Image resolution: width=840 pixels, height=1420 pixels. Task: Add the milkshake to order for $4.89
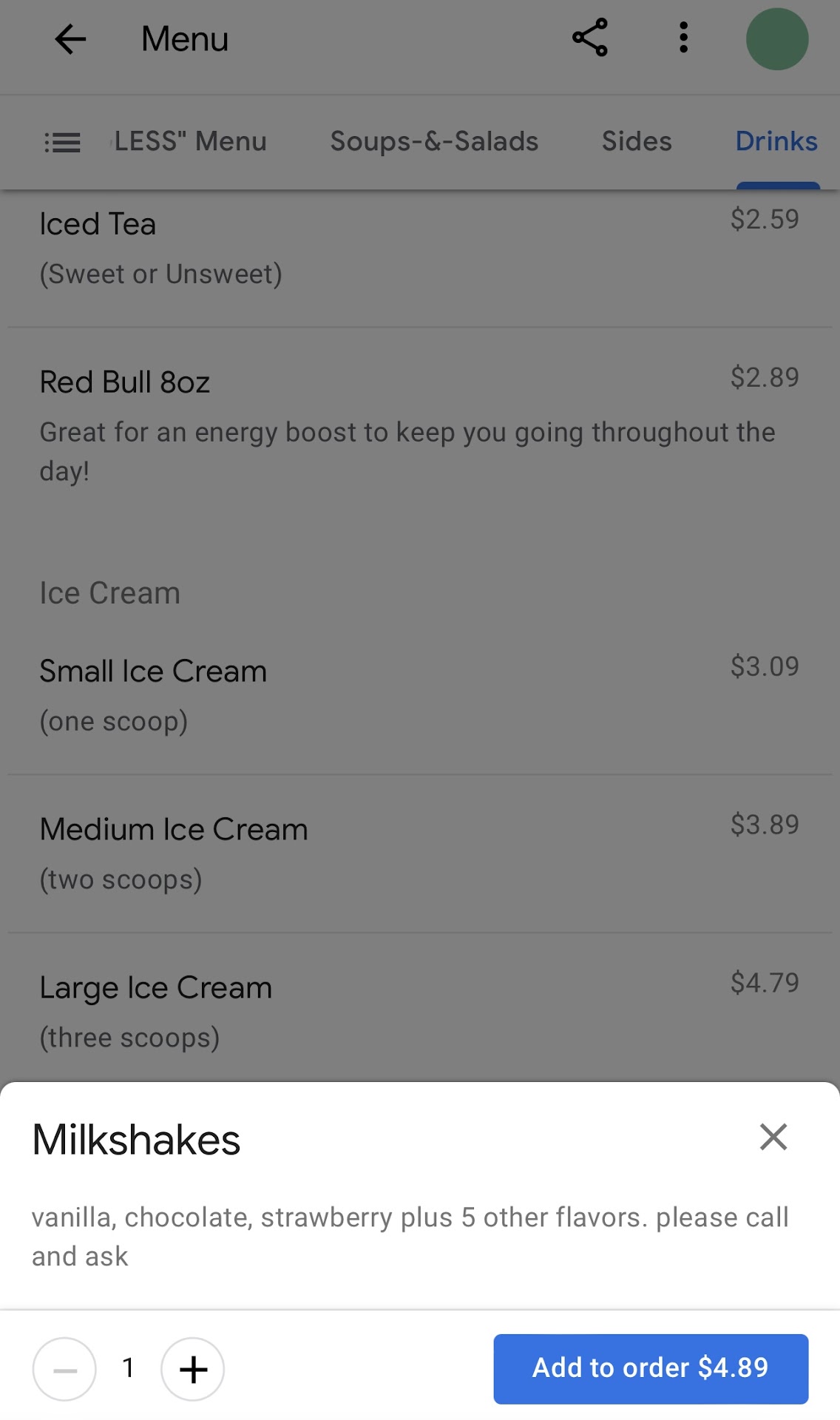tap(651, 1368)
